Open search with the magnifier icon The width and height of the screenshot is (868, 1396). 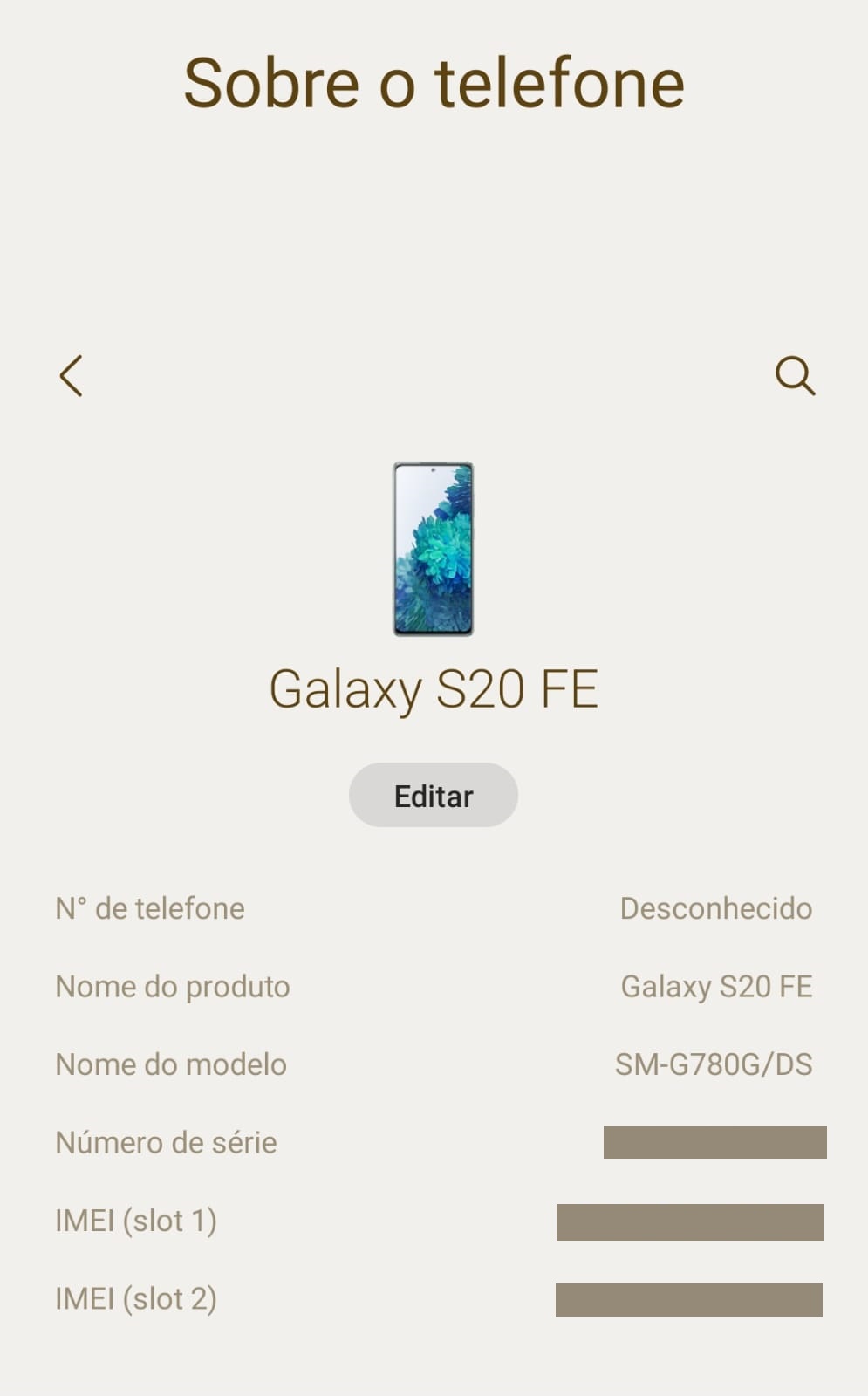pyautogui.click(x=796, y=377)
